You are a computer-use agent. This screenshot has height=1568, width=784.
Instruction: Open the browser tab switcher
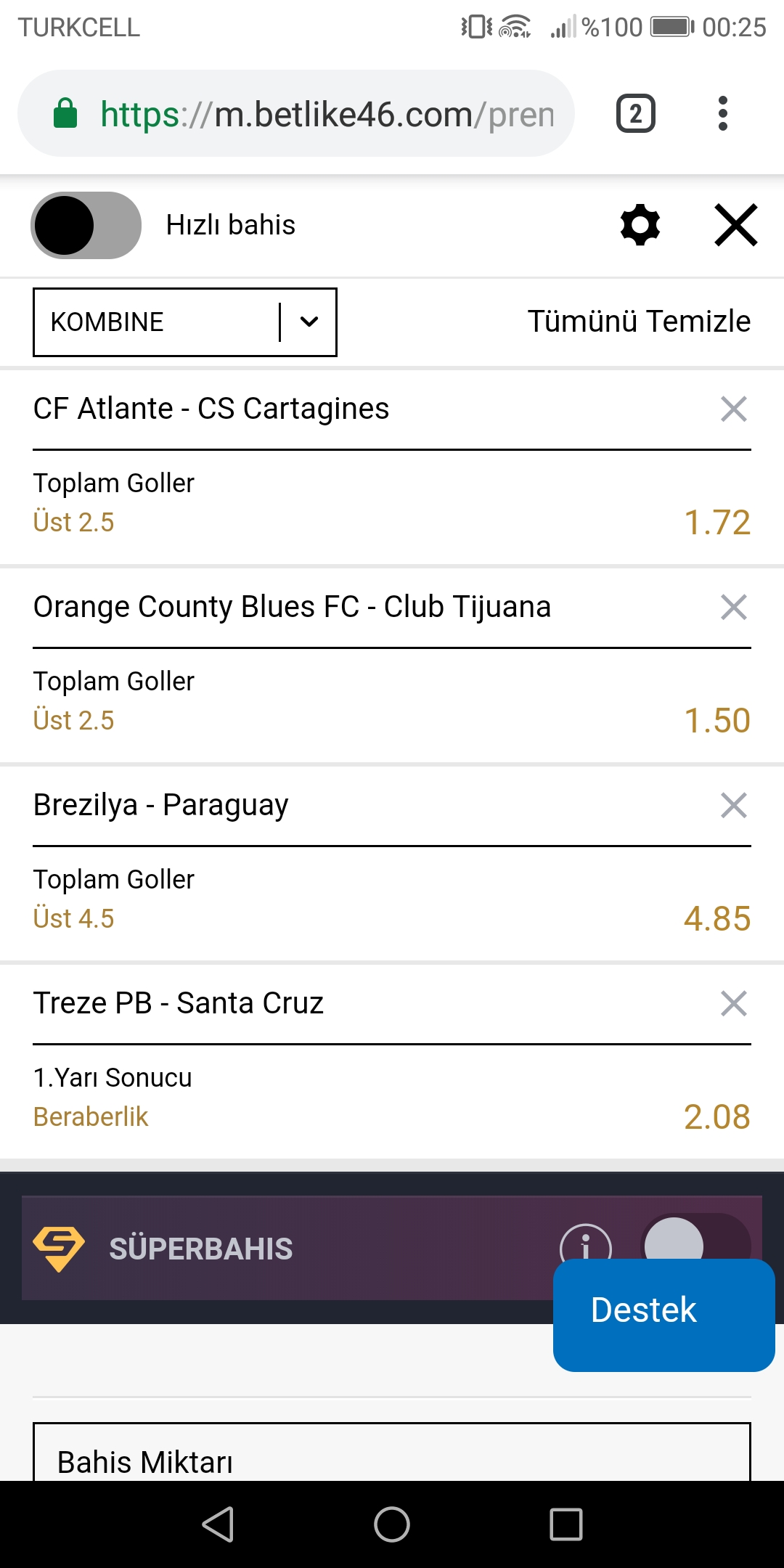click(636, 114)
